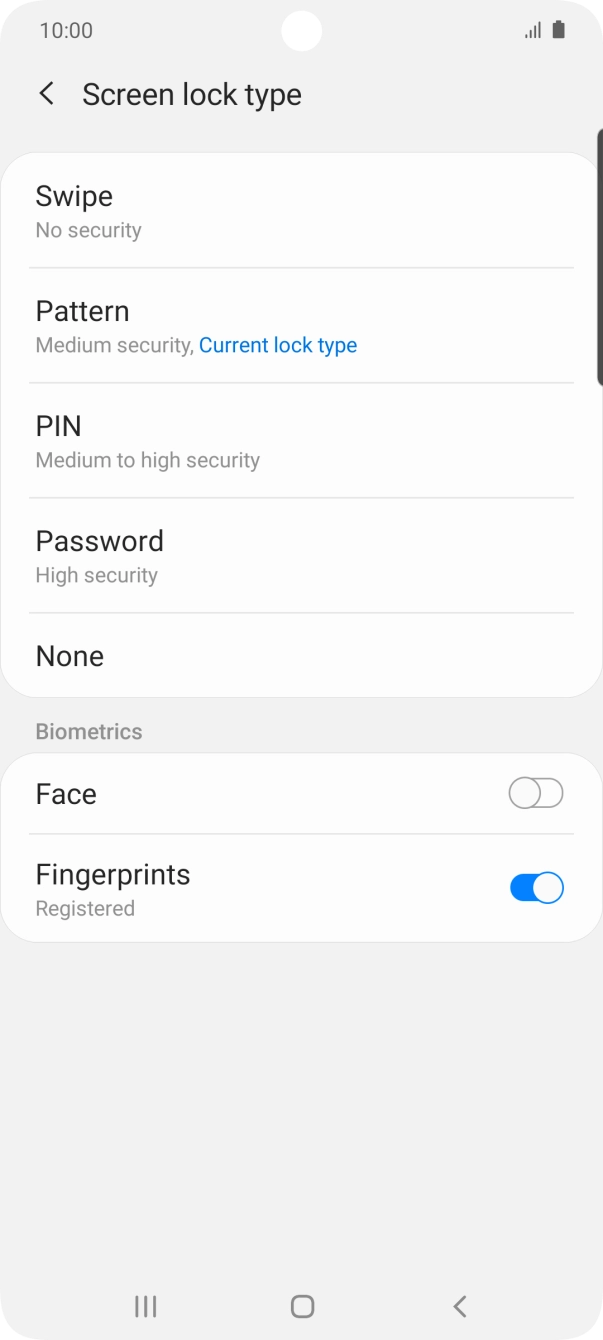Enable Face biometrics toggle
This screenshot has height=1340, width=603.
click(536, 794)
